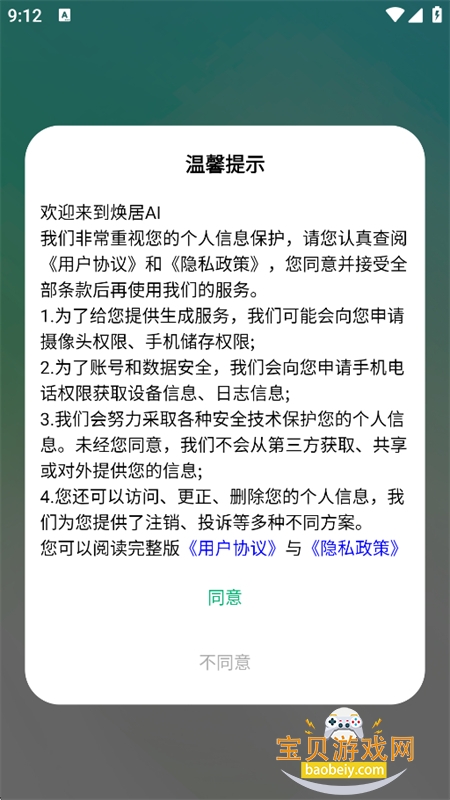Open the blue《隐私政策》link
The image size is (450, 800).
355,548
